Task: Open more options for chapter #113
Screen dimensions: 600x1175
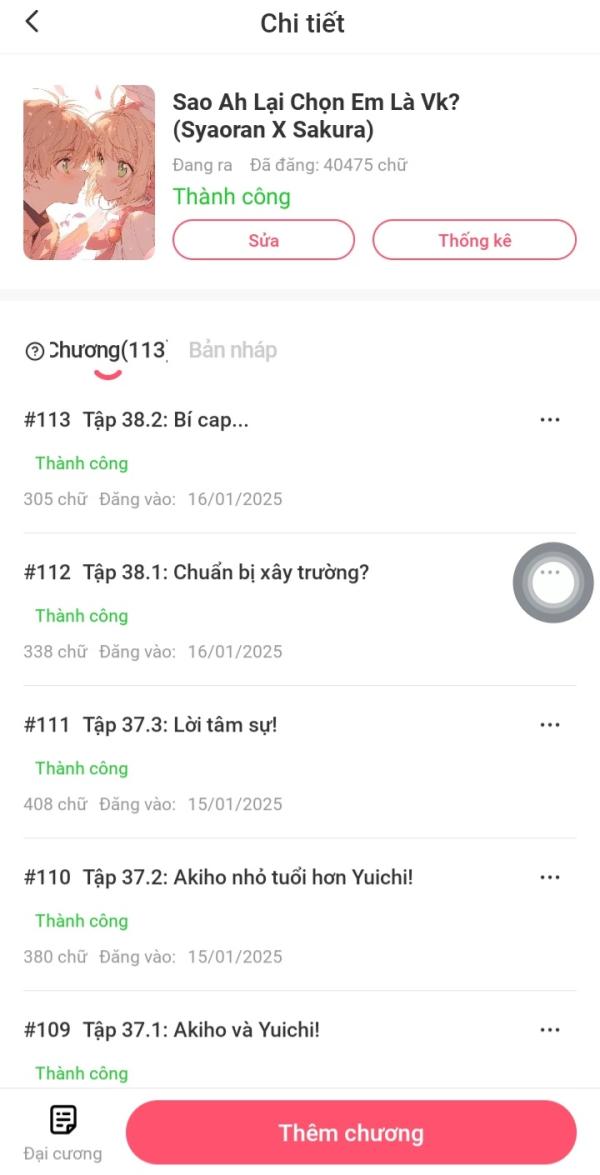Action: point(549,420)
